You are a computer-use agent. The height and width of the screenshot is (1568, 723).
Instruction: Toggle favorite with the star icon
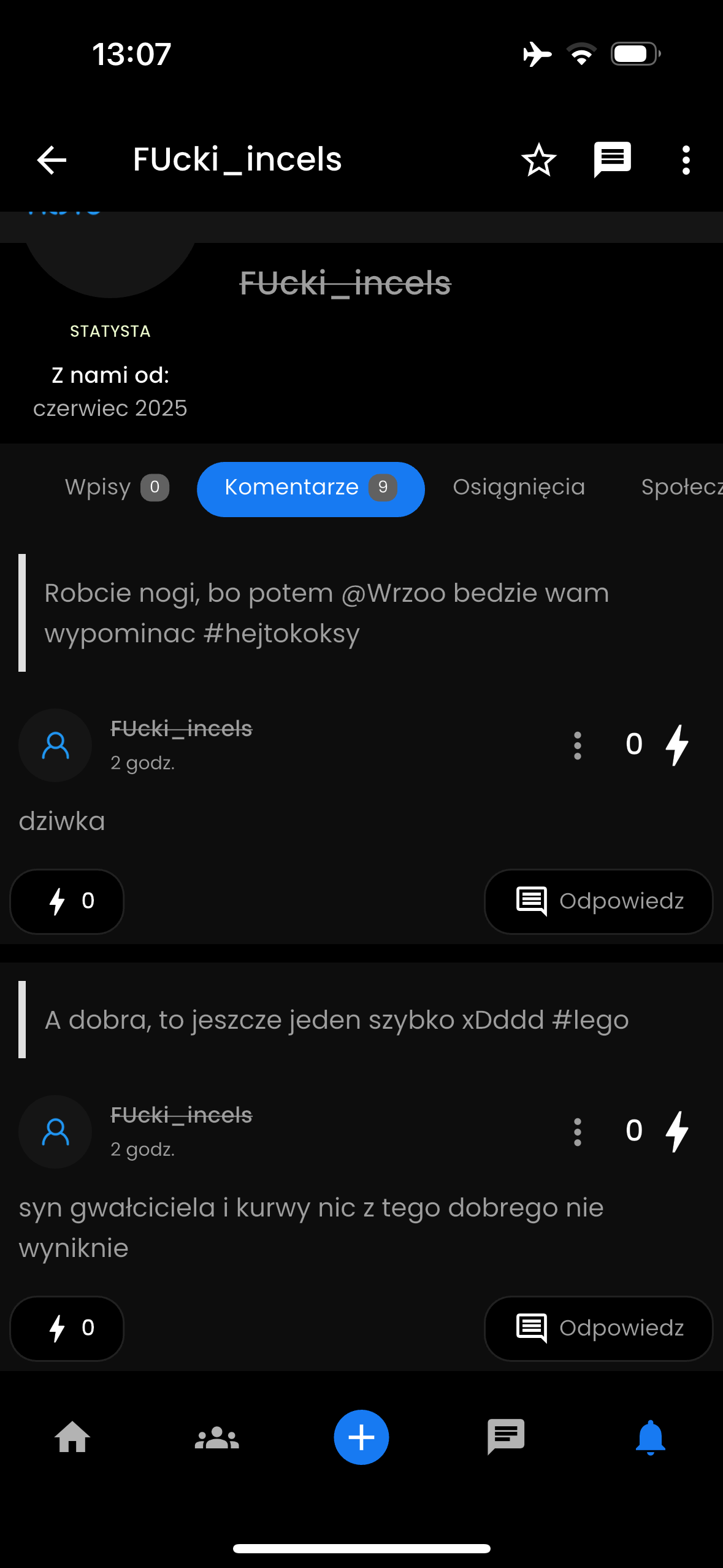pos(538,159)
